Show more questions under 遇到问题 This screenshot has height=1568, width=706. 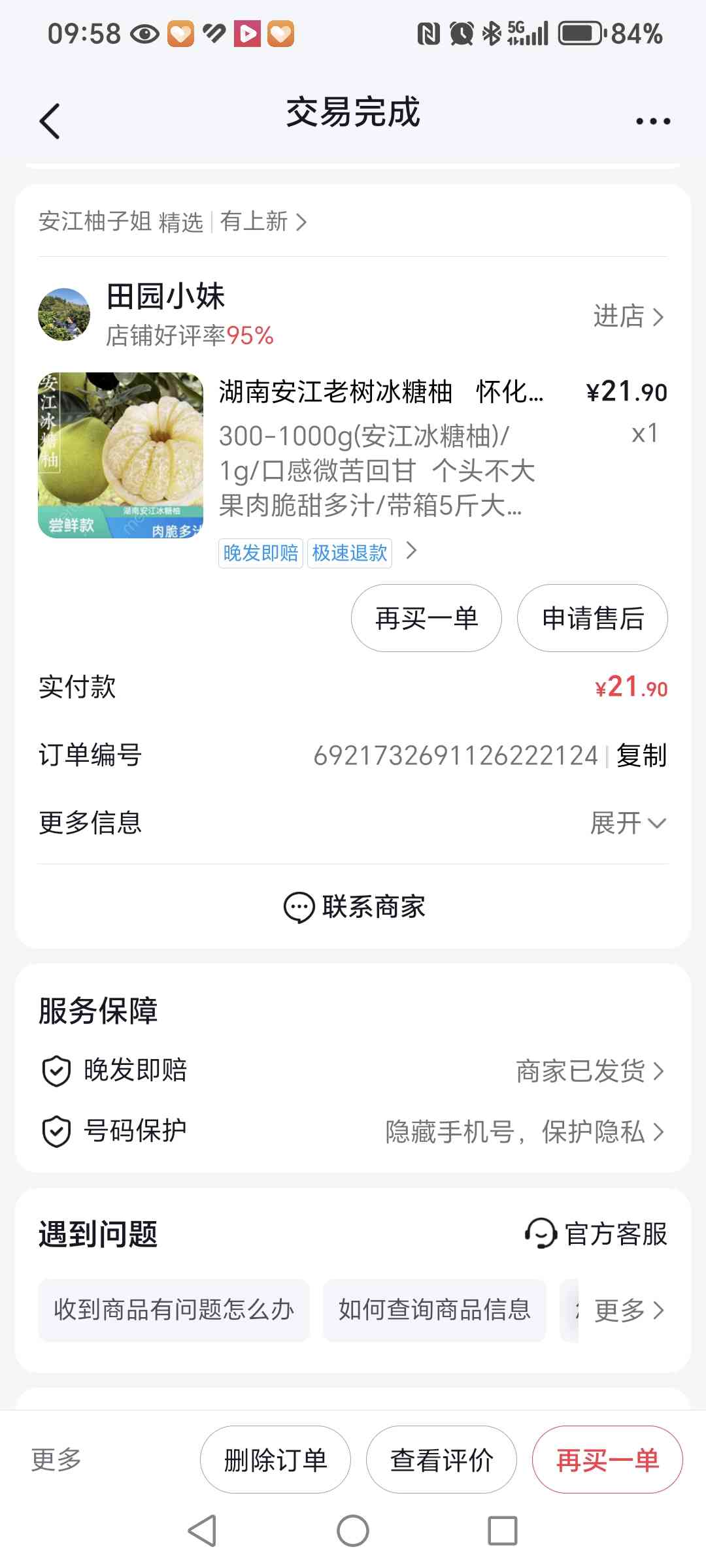pos(629,1310)
